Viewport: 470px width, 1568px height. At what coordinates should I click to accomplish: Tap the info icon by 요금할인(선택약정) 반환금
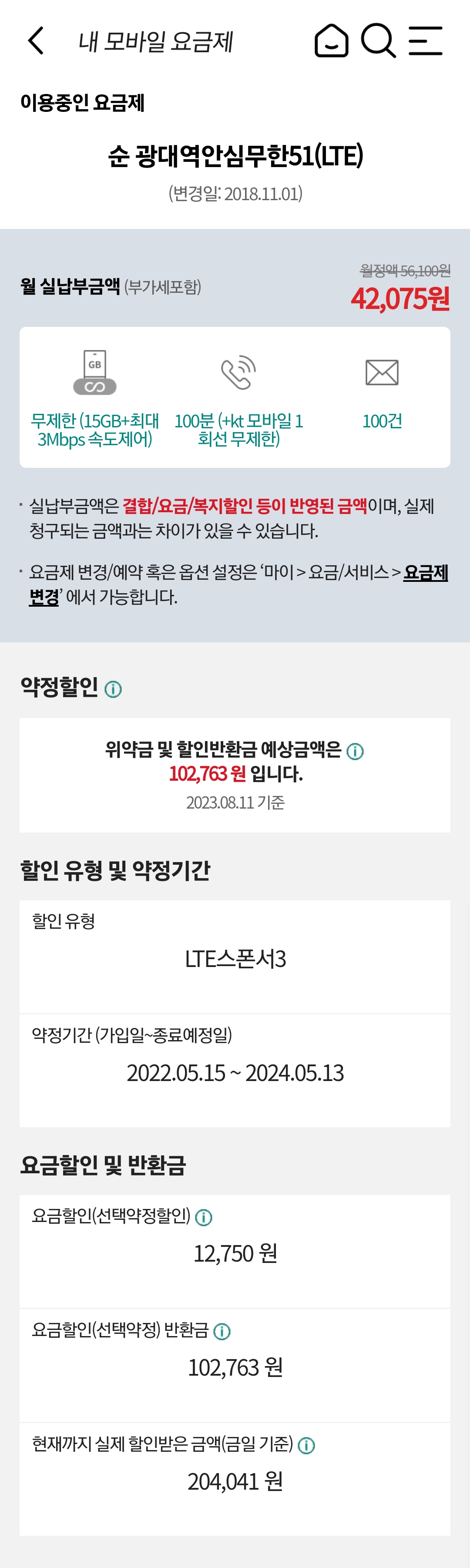[x=222, y=1331]
